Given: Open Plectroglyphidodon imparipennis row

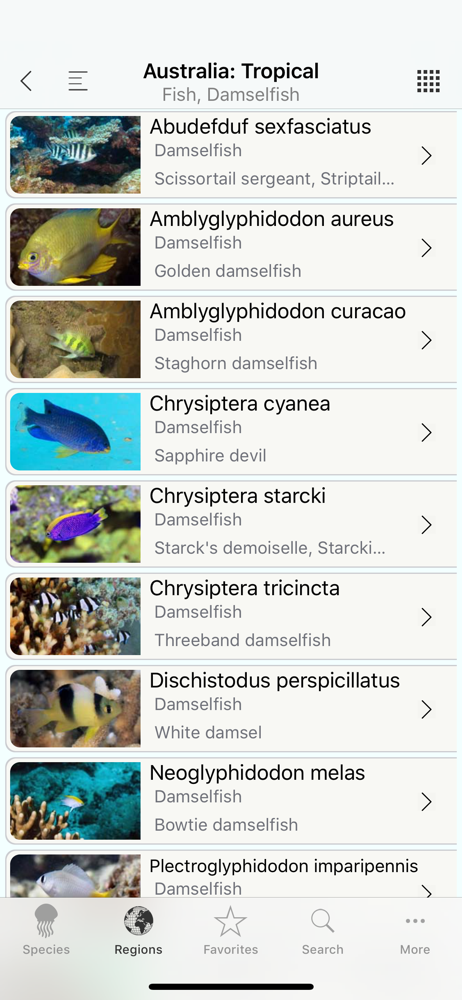Looking at the screenshot, I should coord(233,875).
